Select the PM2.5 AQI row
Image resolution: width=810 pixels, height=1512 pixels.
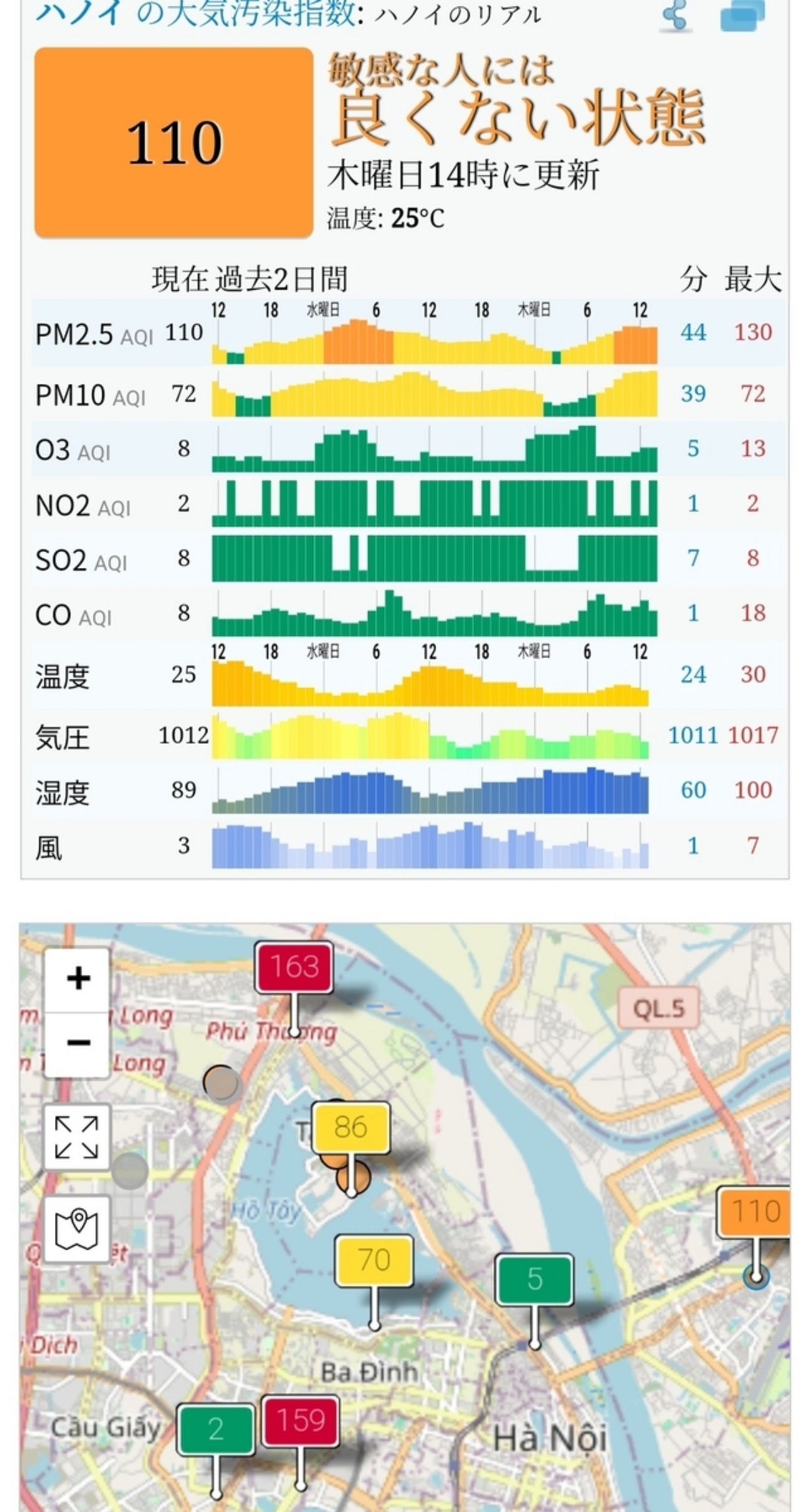pos(408,333)
